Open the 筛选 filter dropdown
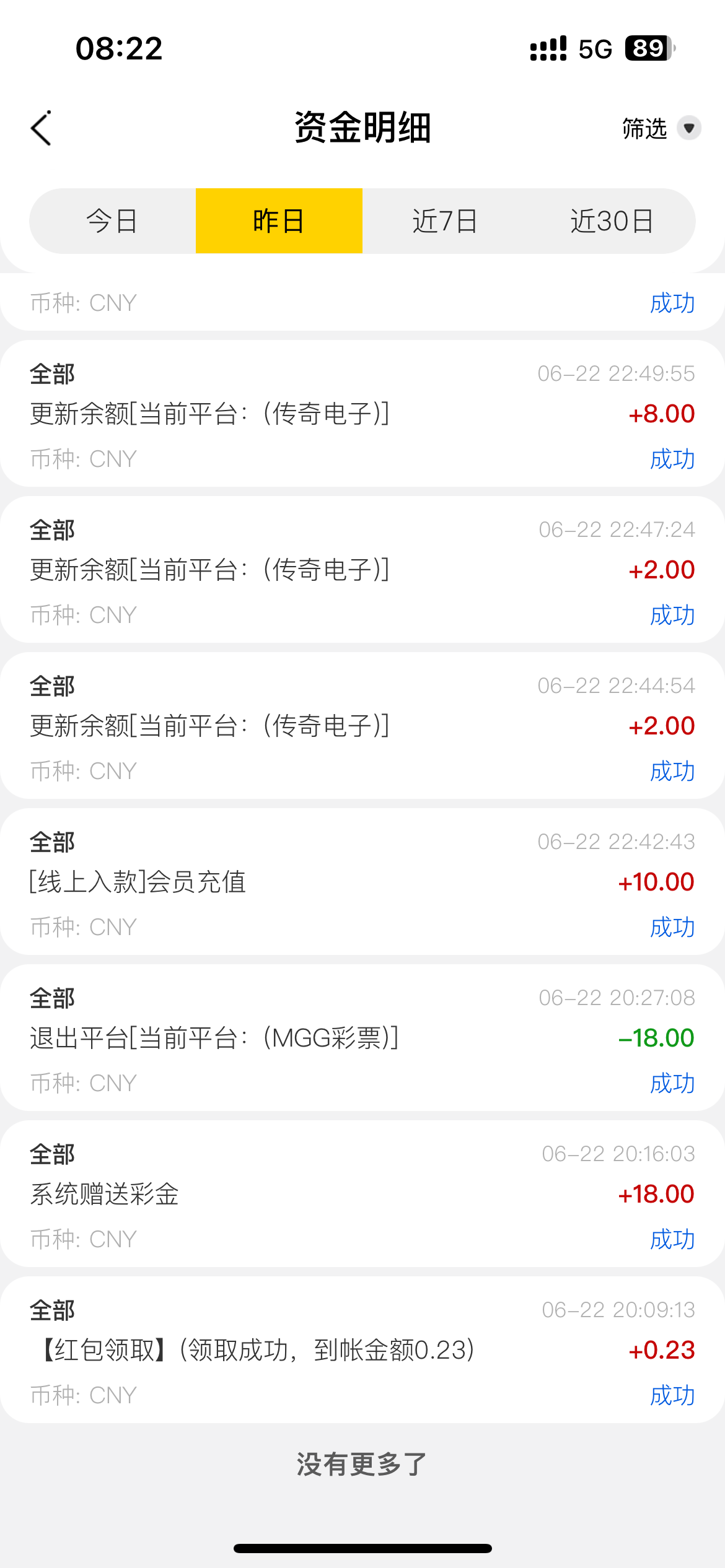 pyautogui.click(x=661, y=128)
